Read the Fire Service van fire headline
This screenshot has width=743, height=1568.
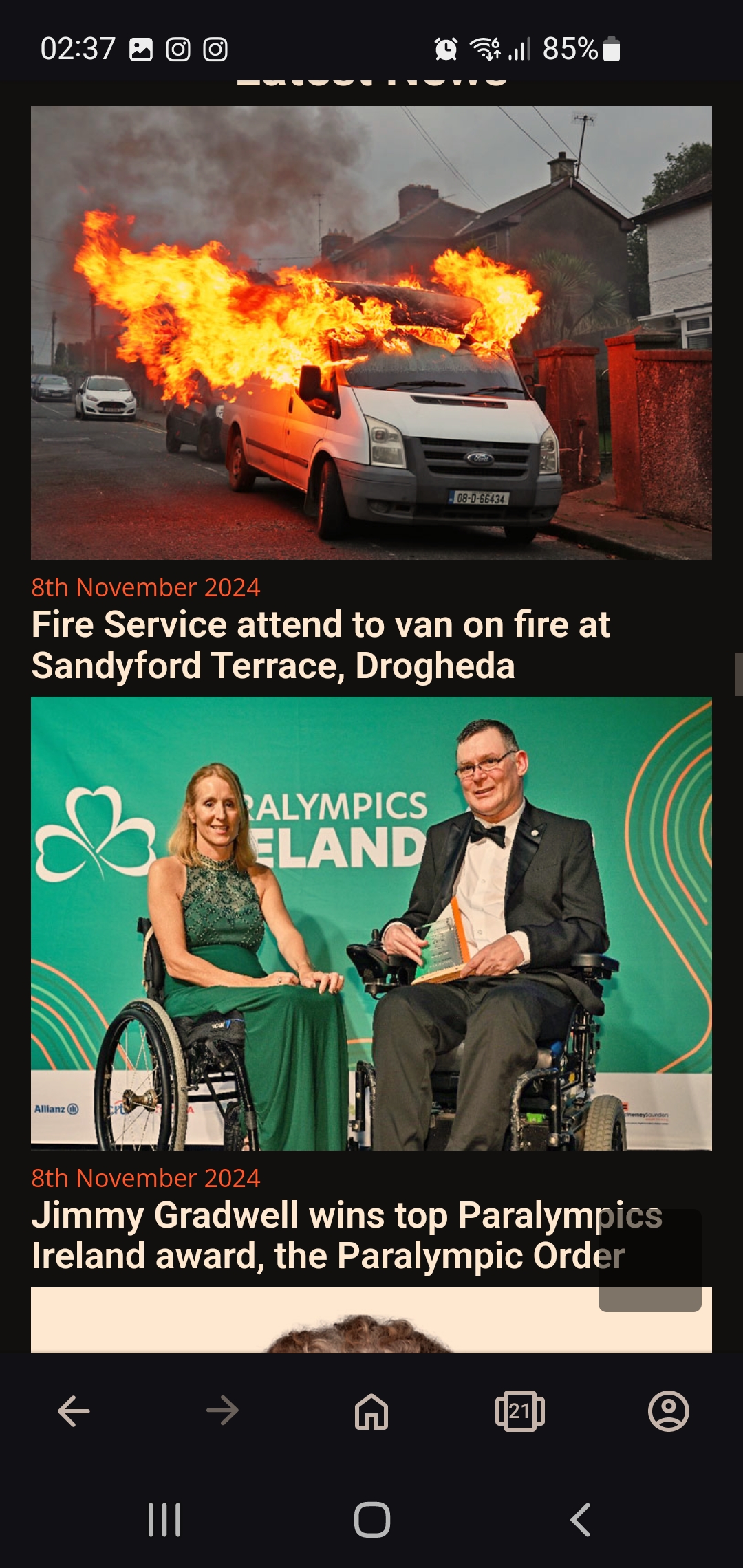pos(321,645)
